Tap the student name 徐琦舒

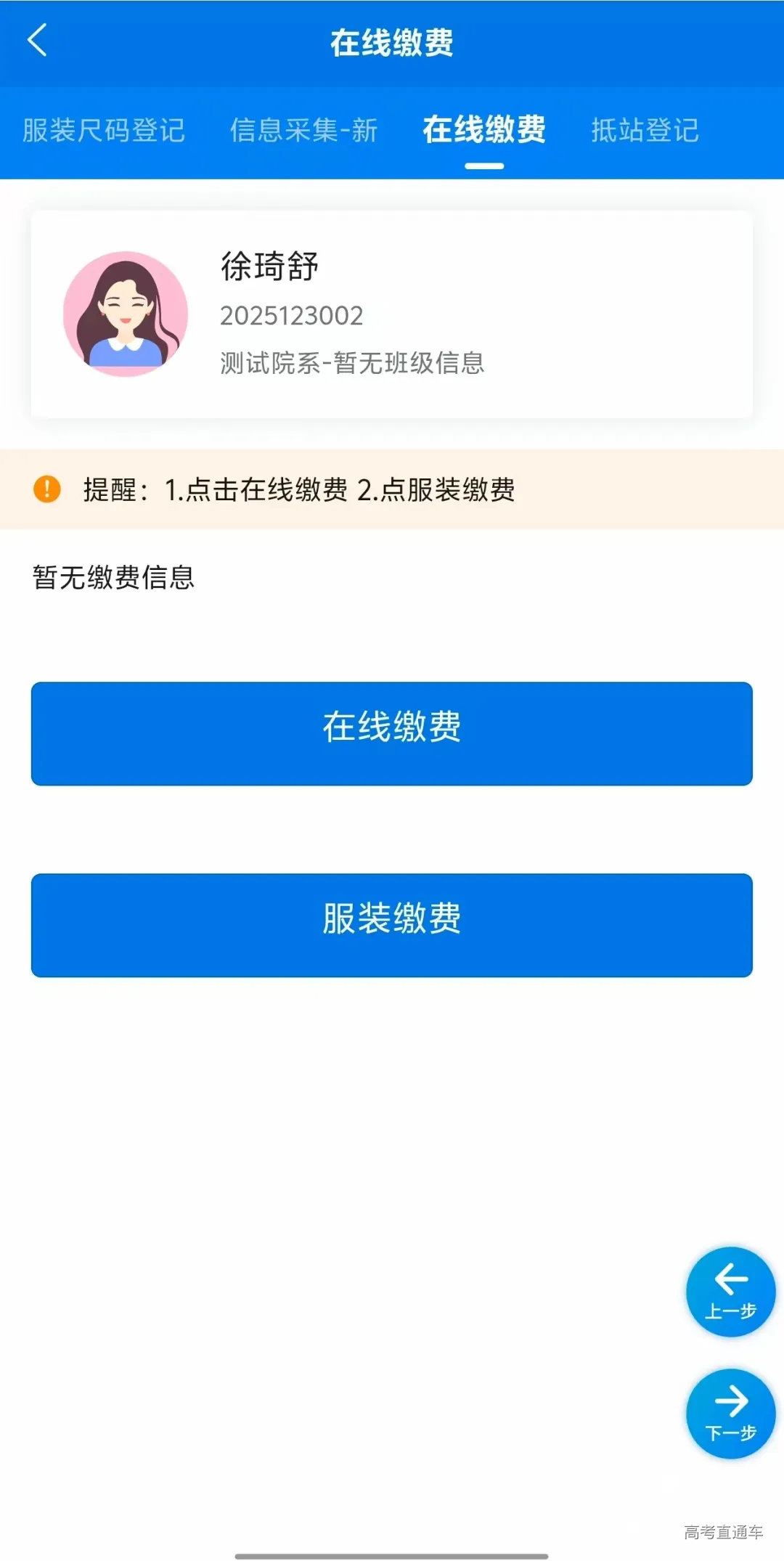pyautogui.click(x=270, y=269)
